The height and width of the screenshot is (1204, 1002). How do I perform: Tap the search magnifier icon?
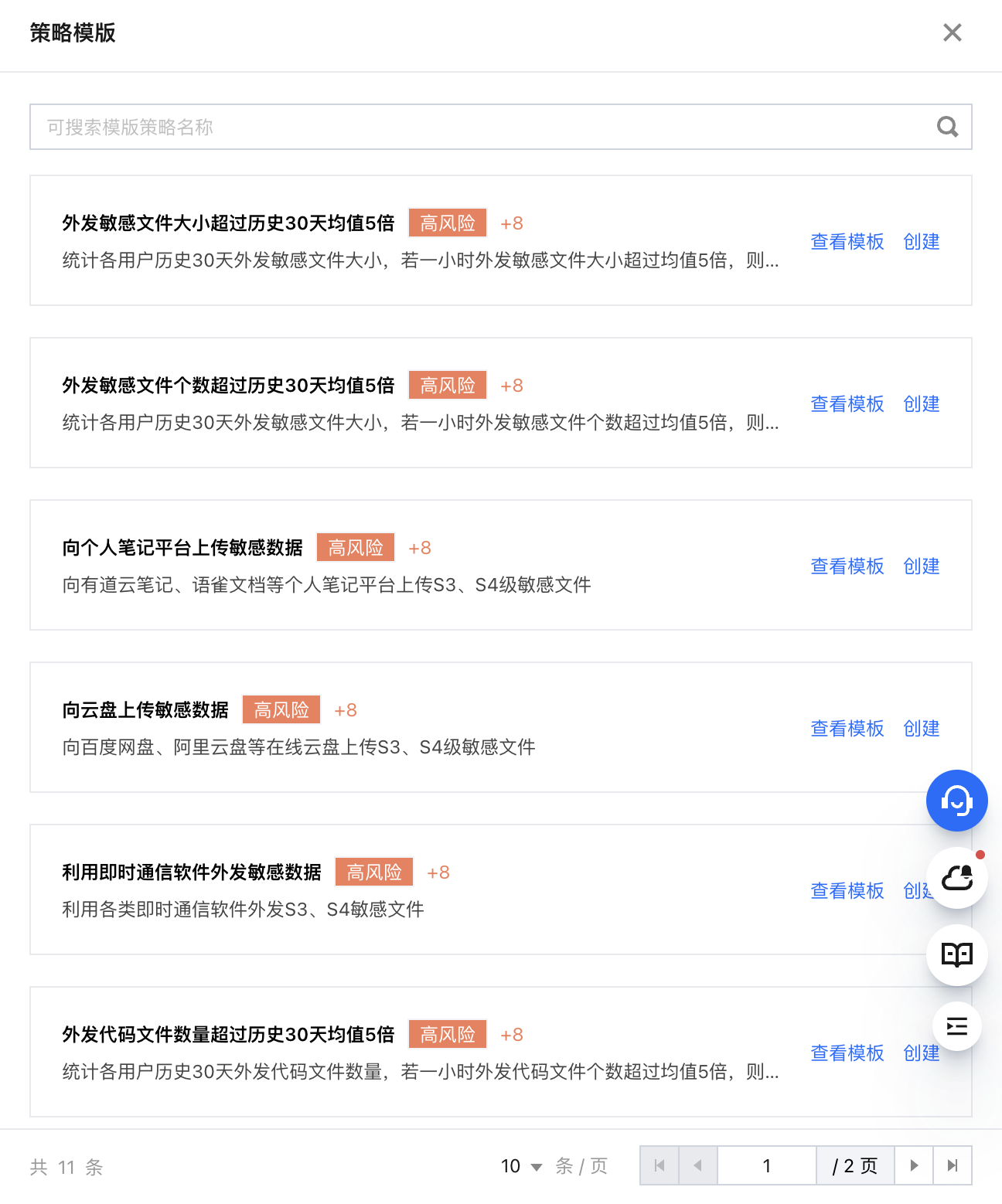pyautogui.click(x=947, y=127)
